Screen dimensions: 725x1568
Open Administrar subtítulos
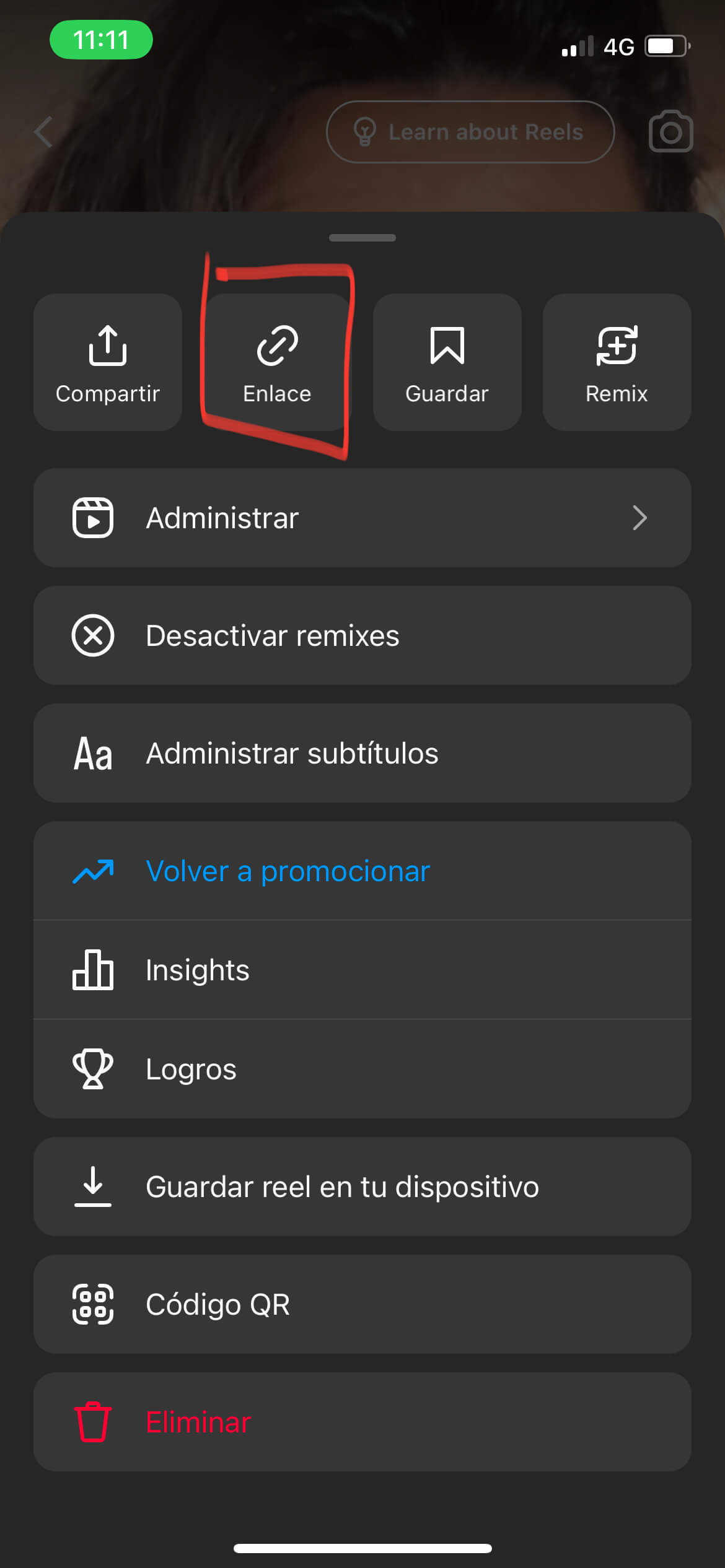tap(362, 753)
